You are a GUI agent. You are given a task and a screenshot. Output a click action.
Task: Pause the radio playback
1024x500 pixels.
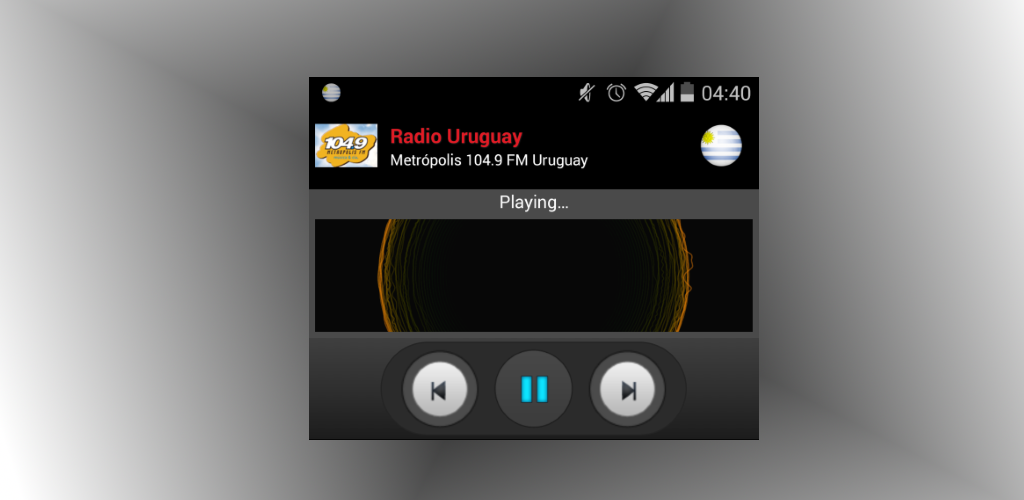pos(534,389)
